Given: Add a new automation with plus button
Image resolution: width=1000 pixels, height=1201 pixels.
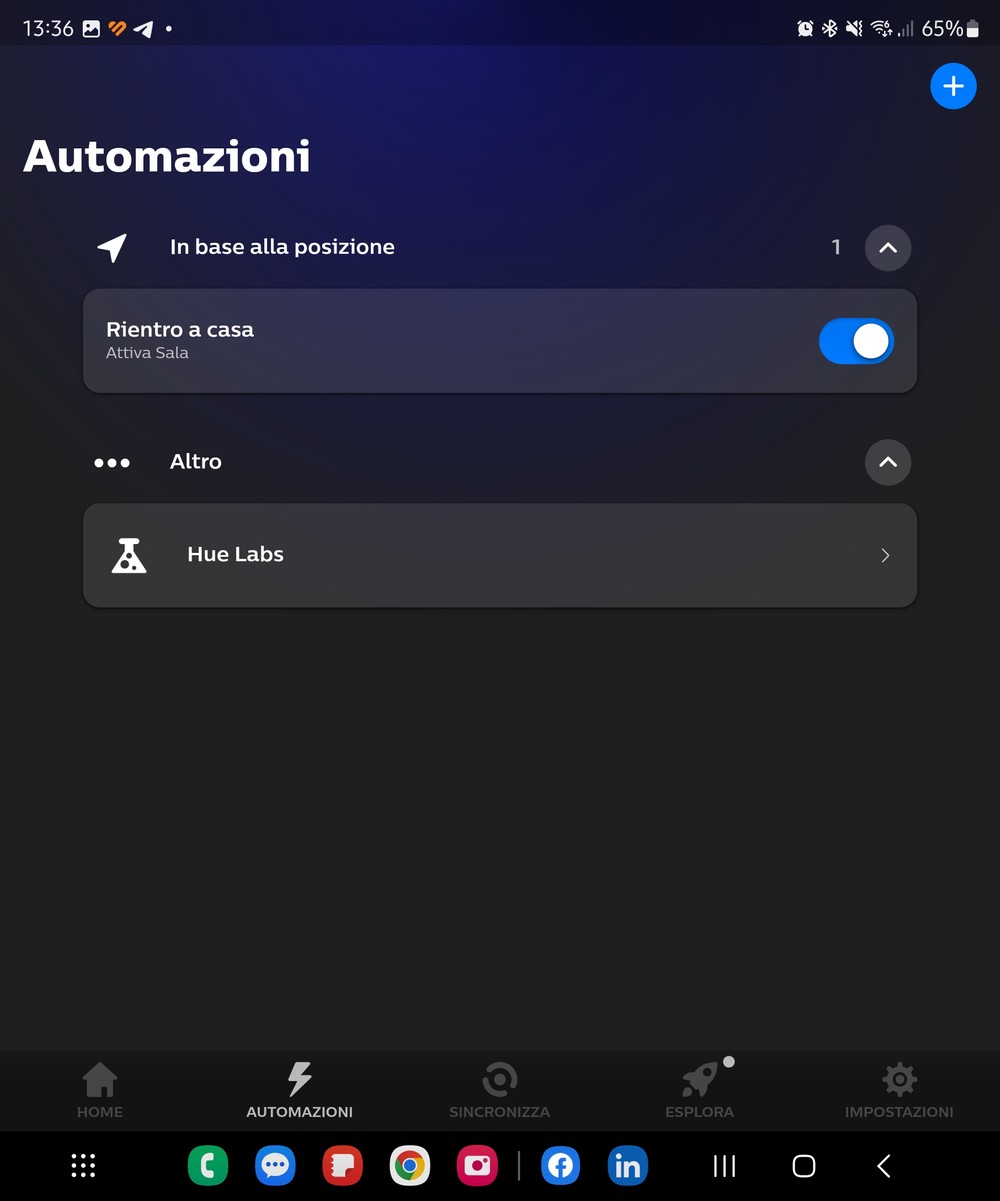Looking at the screenshot, I should pyautogui.click(x=953, y=87).
